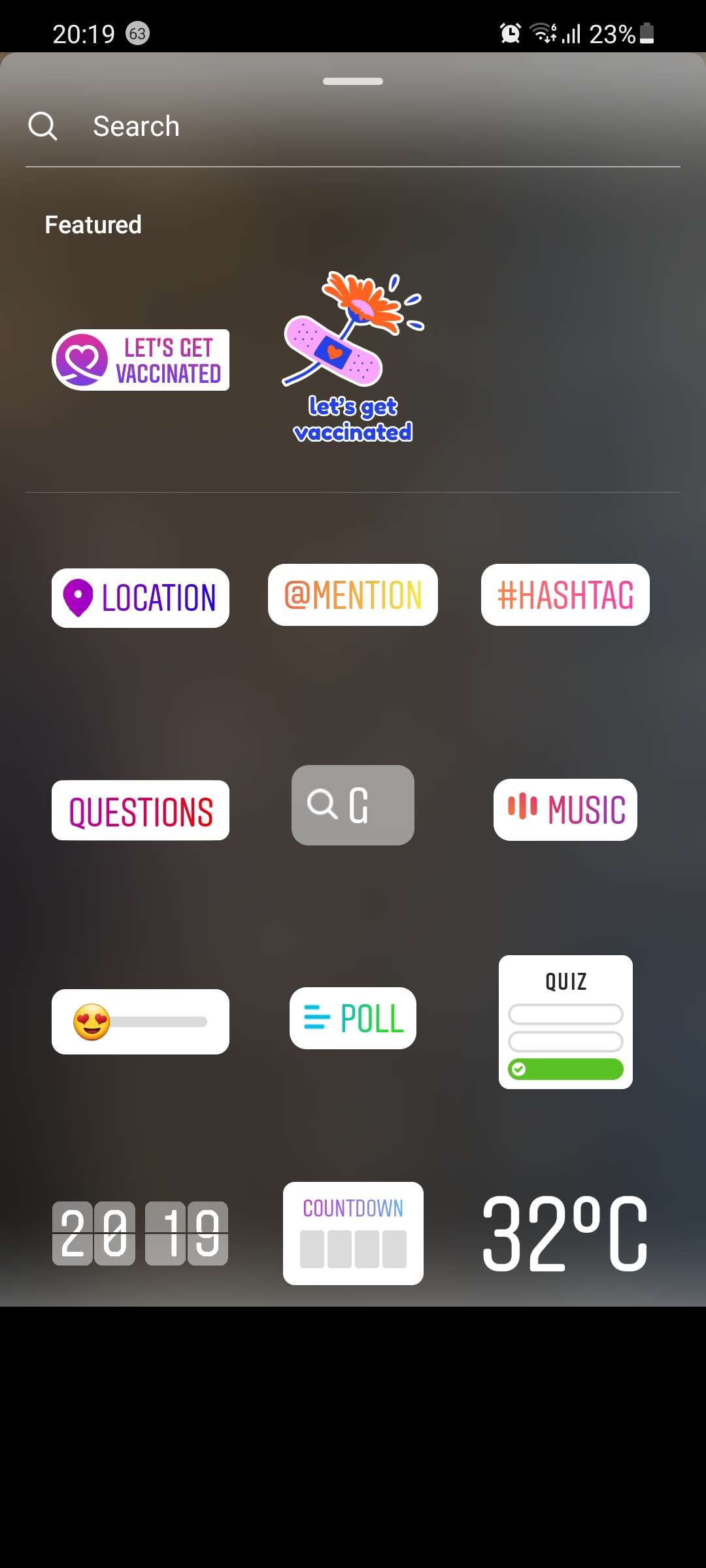Add the purple heart Let's Get Vaccinated sticker
This screenshot has height=1568, width=706.
[x=141, y=360]
